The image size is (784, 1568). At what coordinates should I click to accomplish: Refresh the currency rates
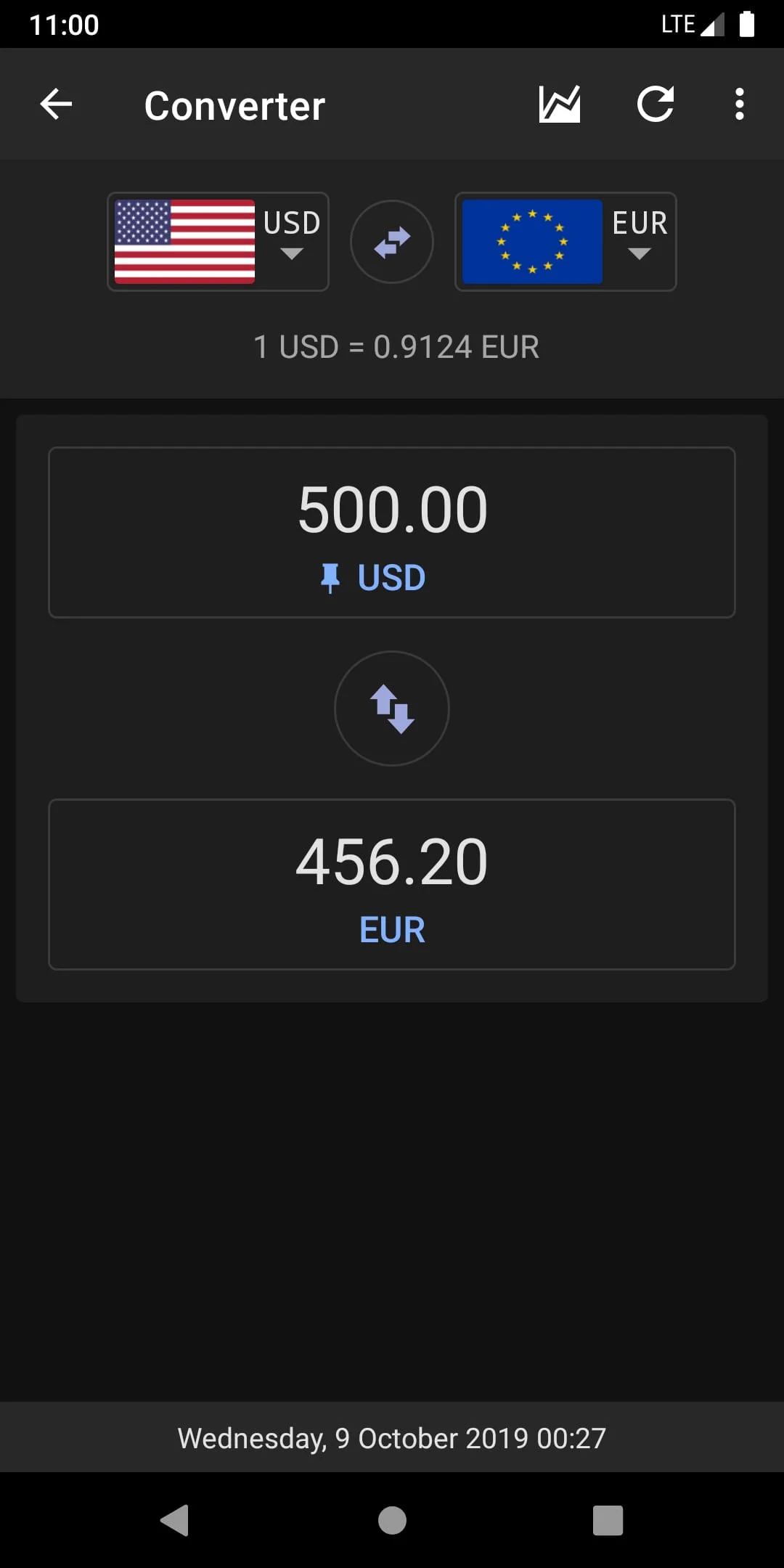click(x=654, y=104)
